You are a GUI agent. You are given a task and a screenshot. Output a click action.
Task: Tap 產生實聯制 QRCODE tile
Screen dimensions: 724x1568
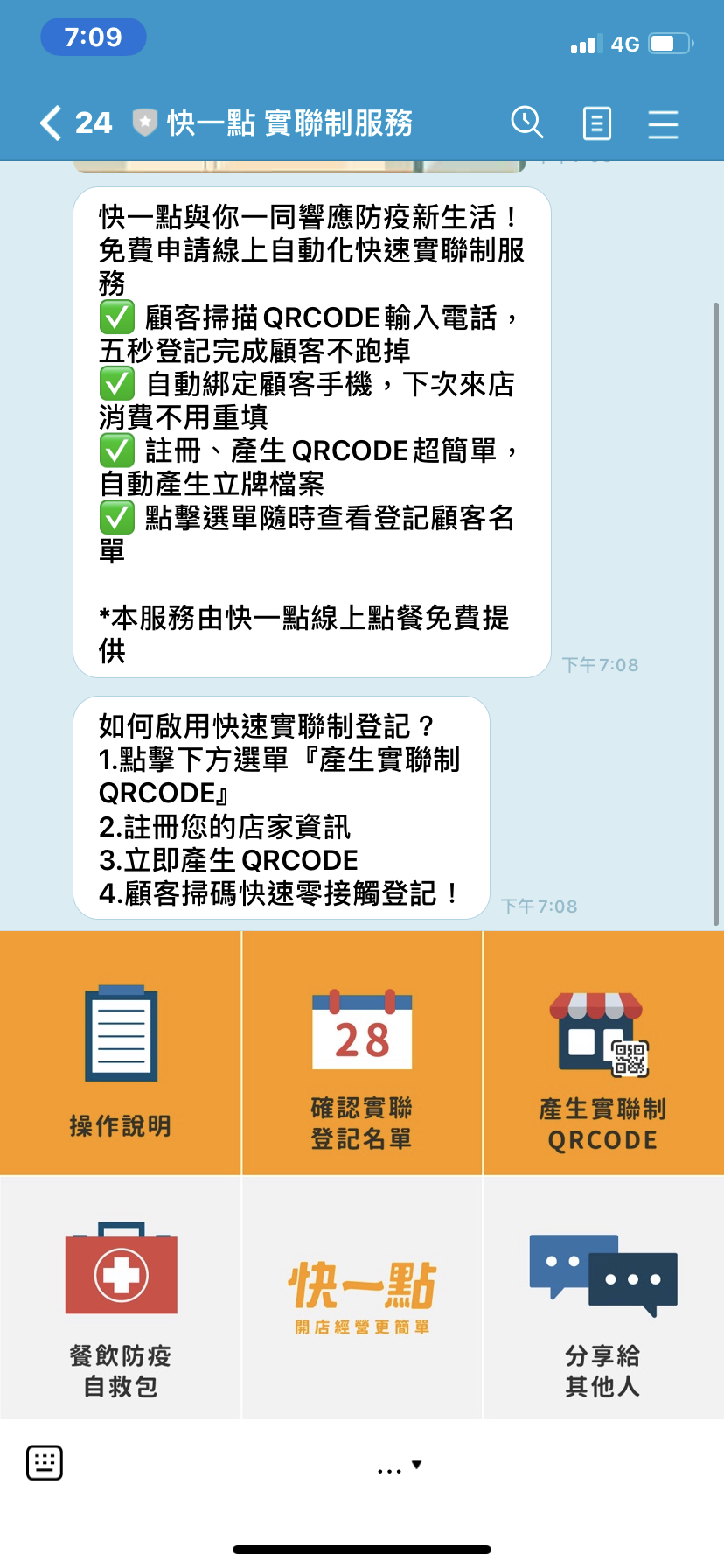click(603, 1053)
